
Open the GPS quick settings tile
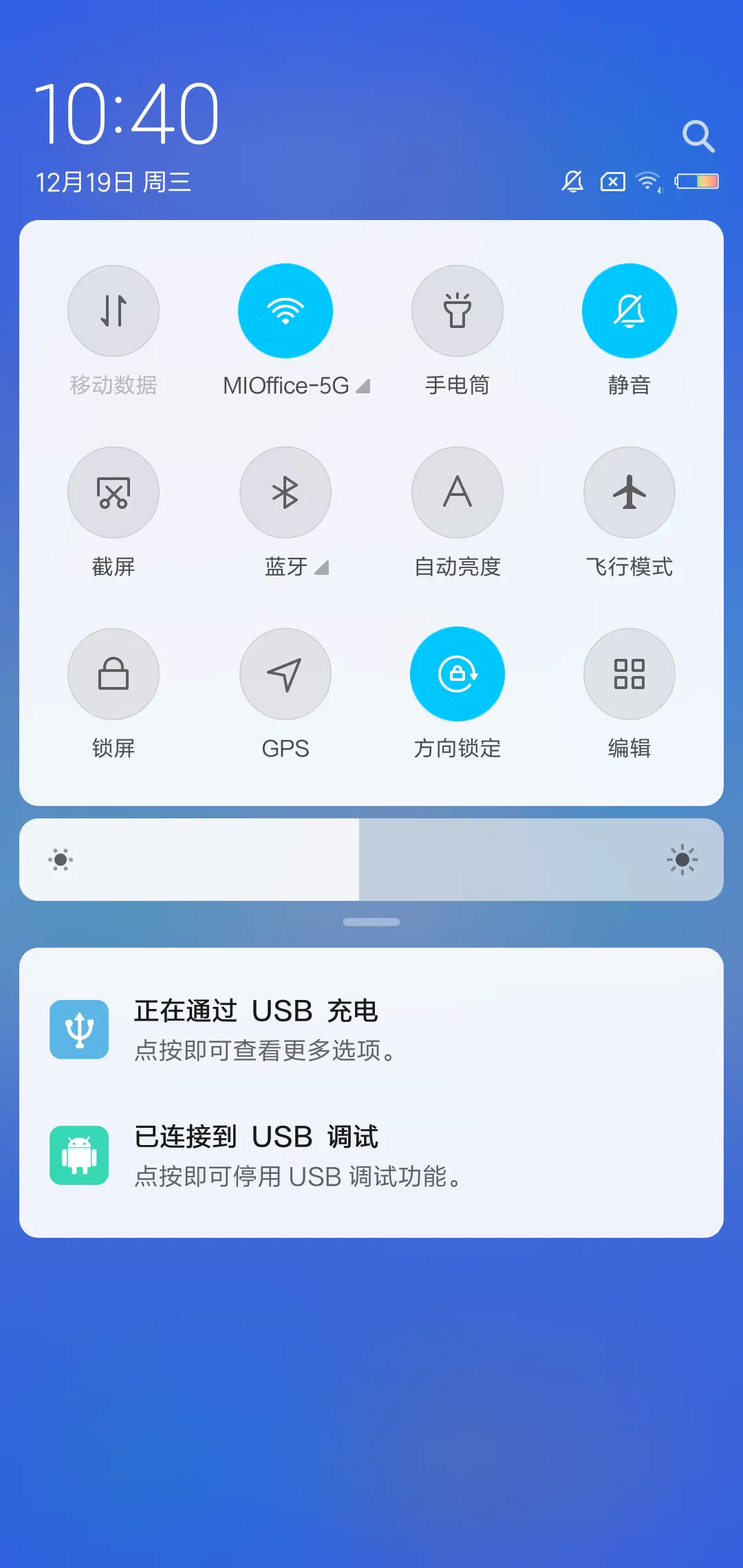286,674
